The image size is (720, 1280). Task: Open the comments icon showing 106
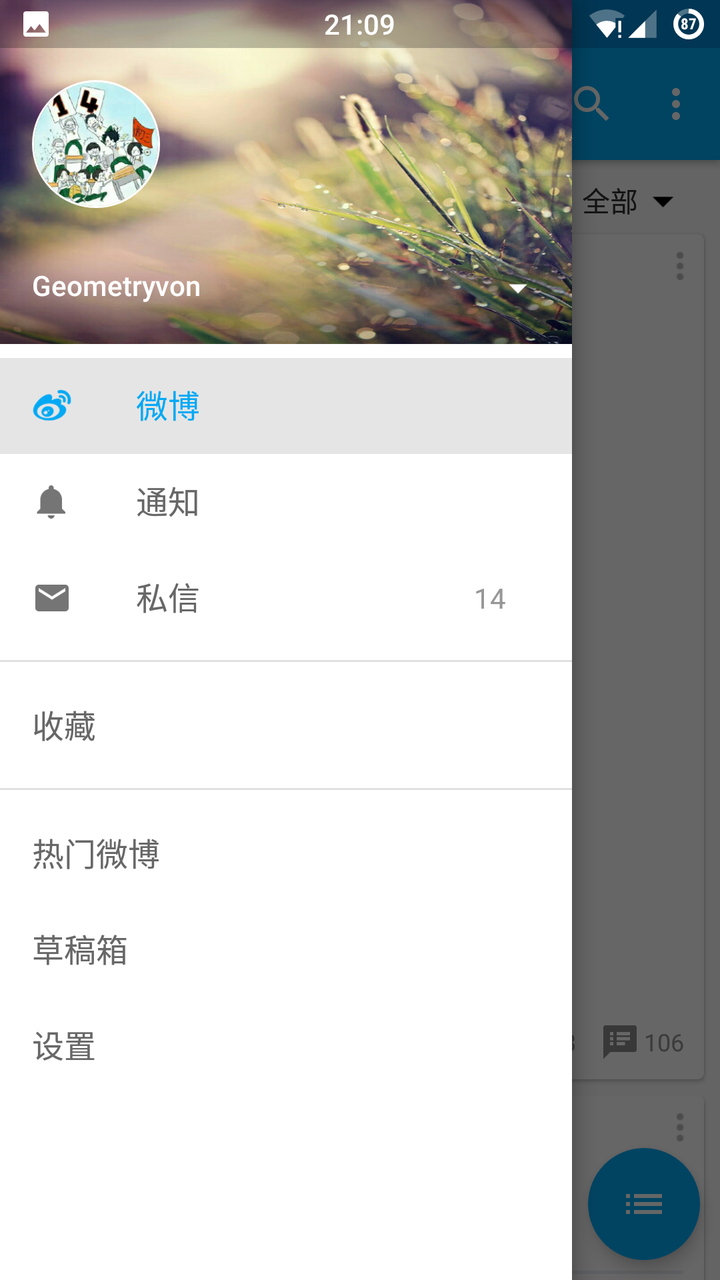[x=621, y=1042]
